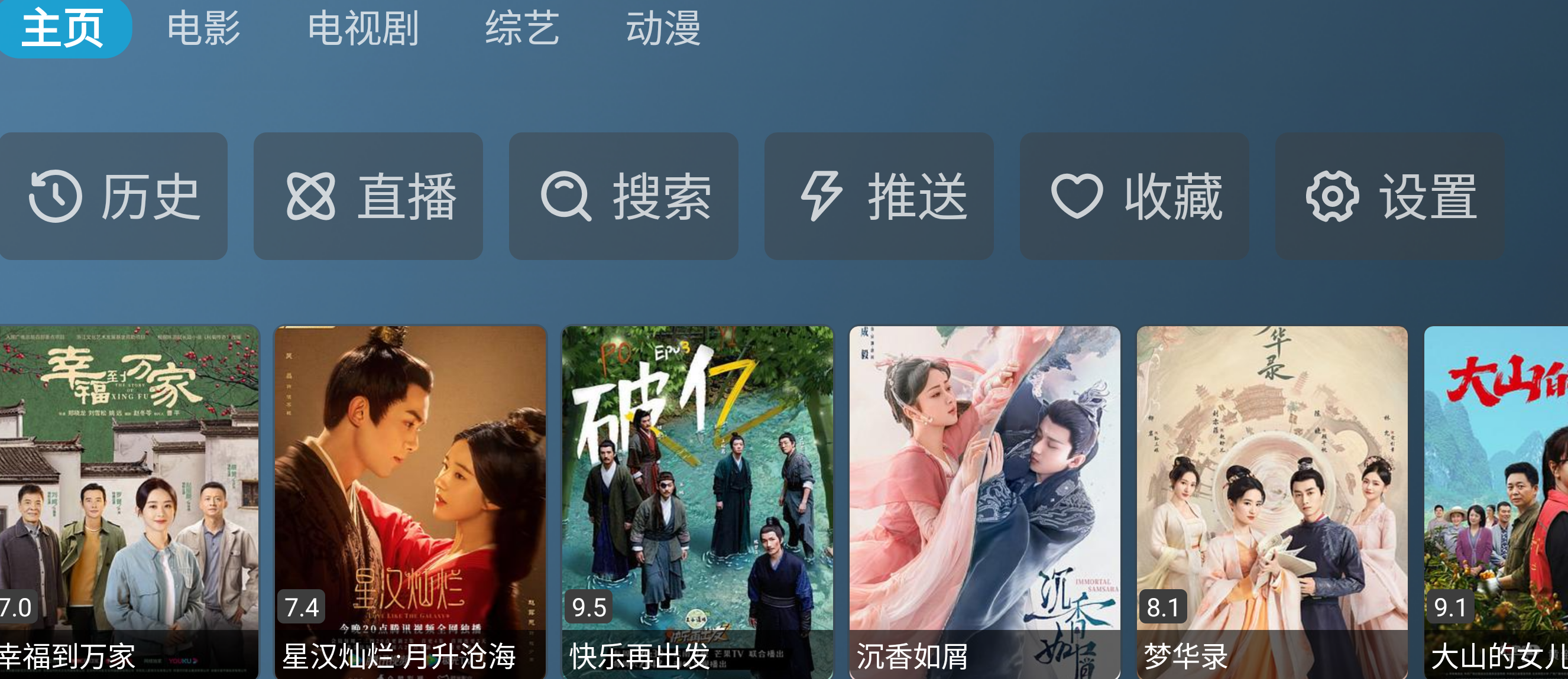Open 历史 watch history
Viewport: 1568px width, 679px height.
click(114, 196)
